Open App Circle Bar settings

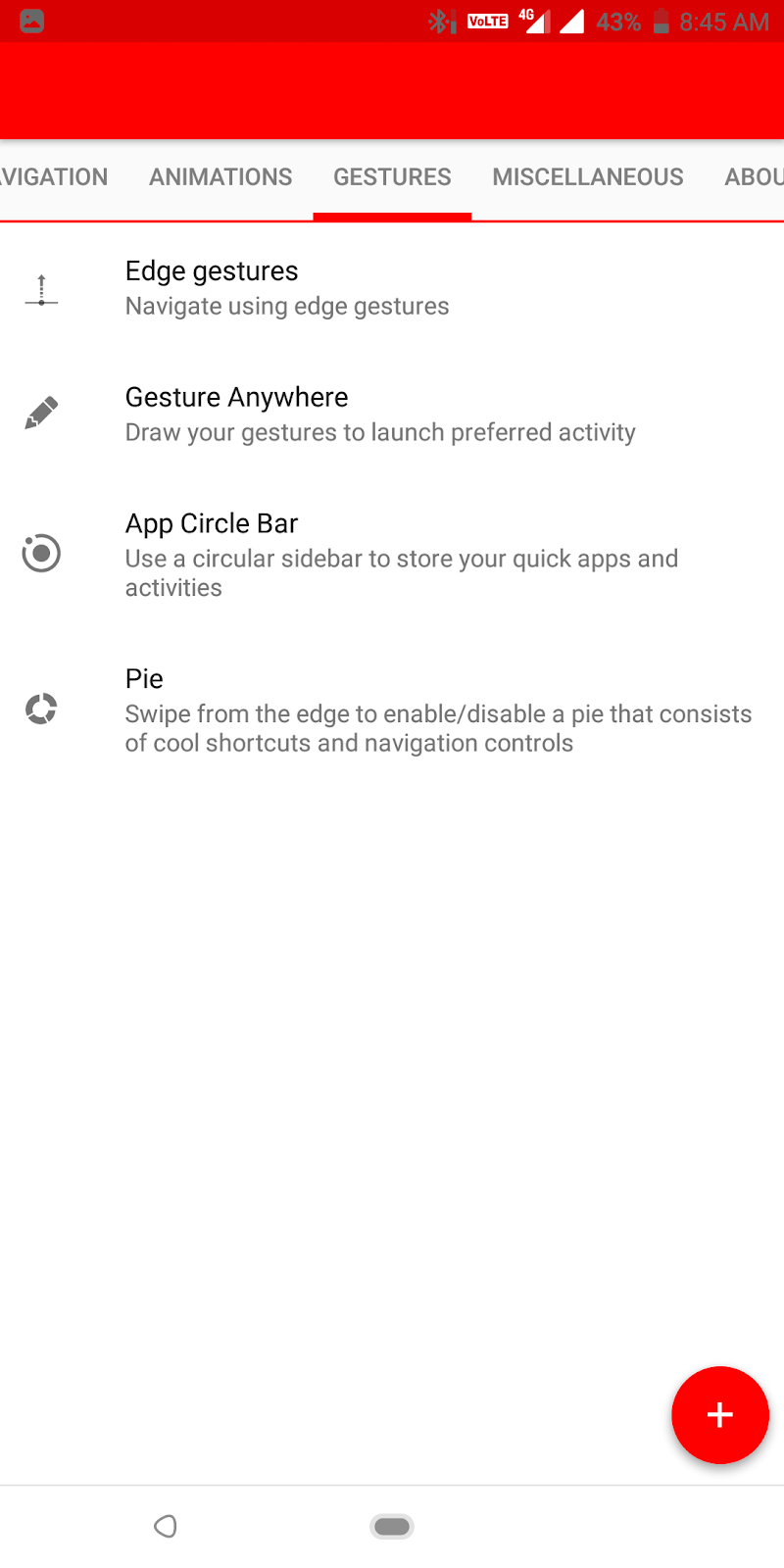[x=392, y=555]
